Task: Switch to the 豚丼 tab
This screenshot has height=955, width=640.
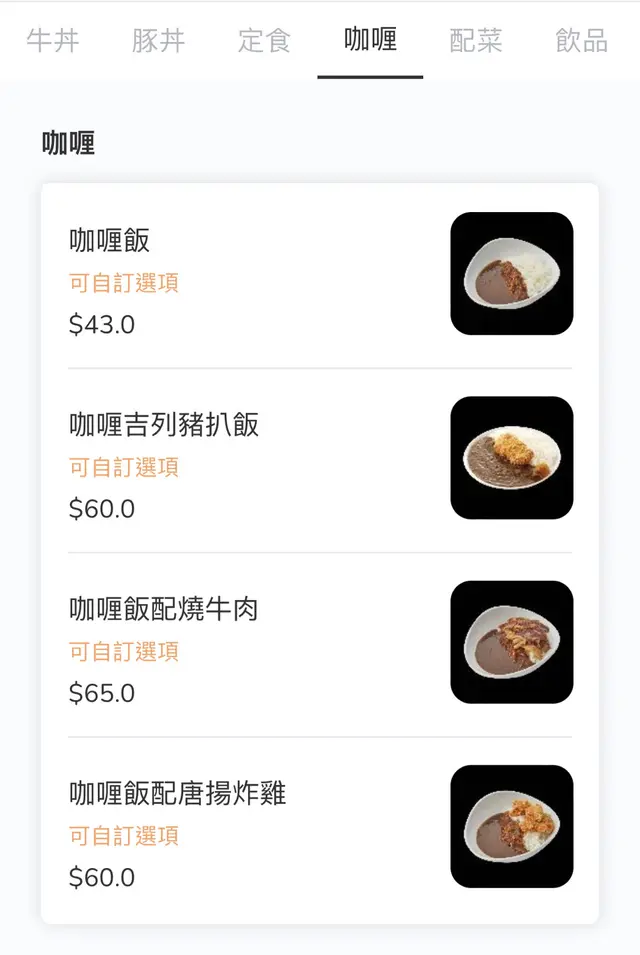Action: 159,41
